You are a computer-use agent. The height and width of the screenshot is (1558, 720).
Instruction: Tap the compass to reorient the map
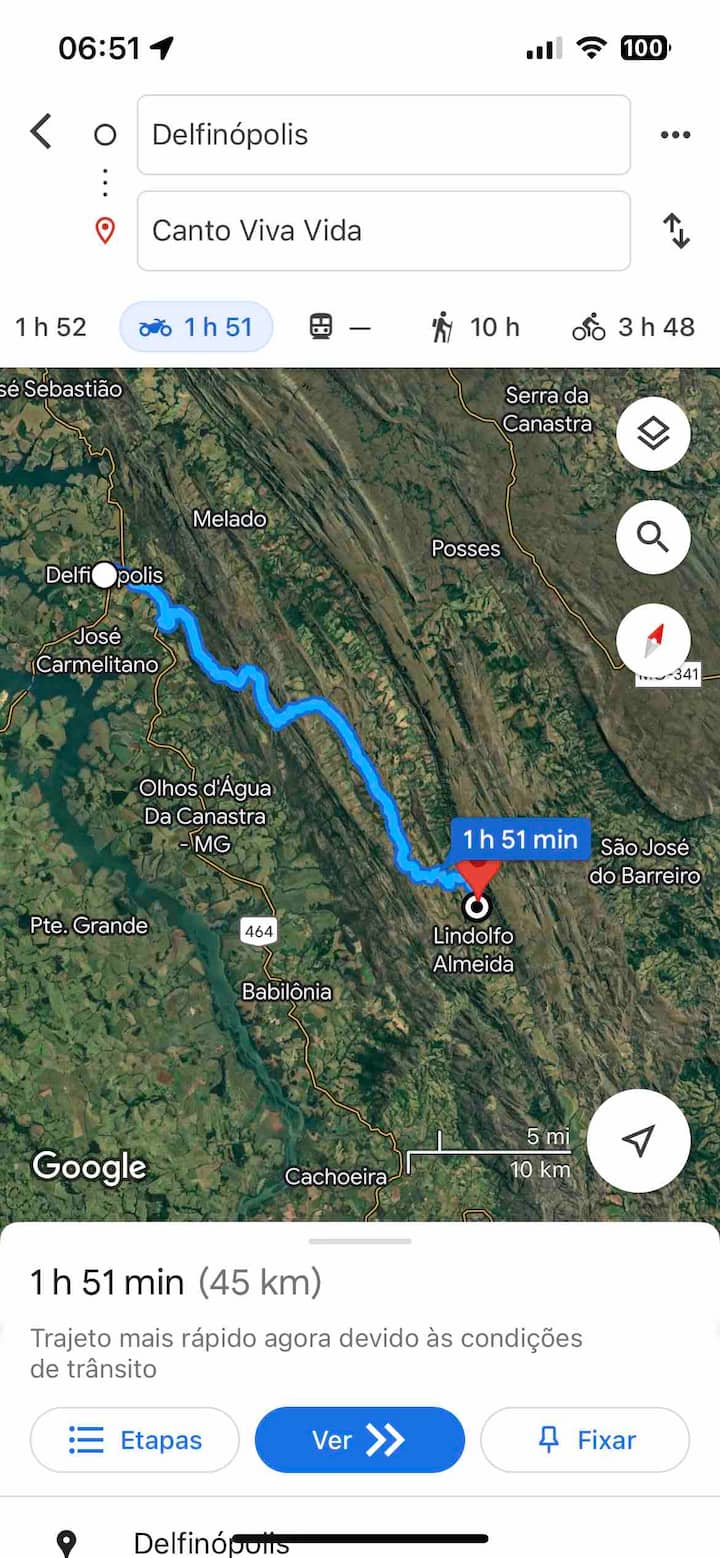(653, 639)
